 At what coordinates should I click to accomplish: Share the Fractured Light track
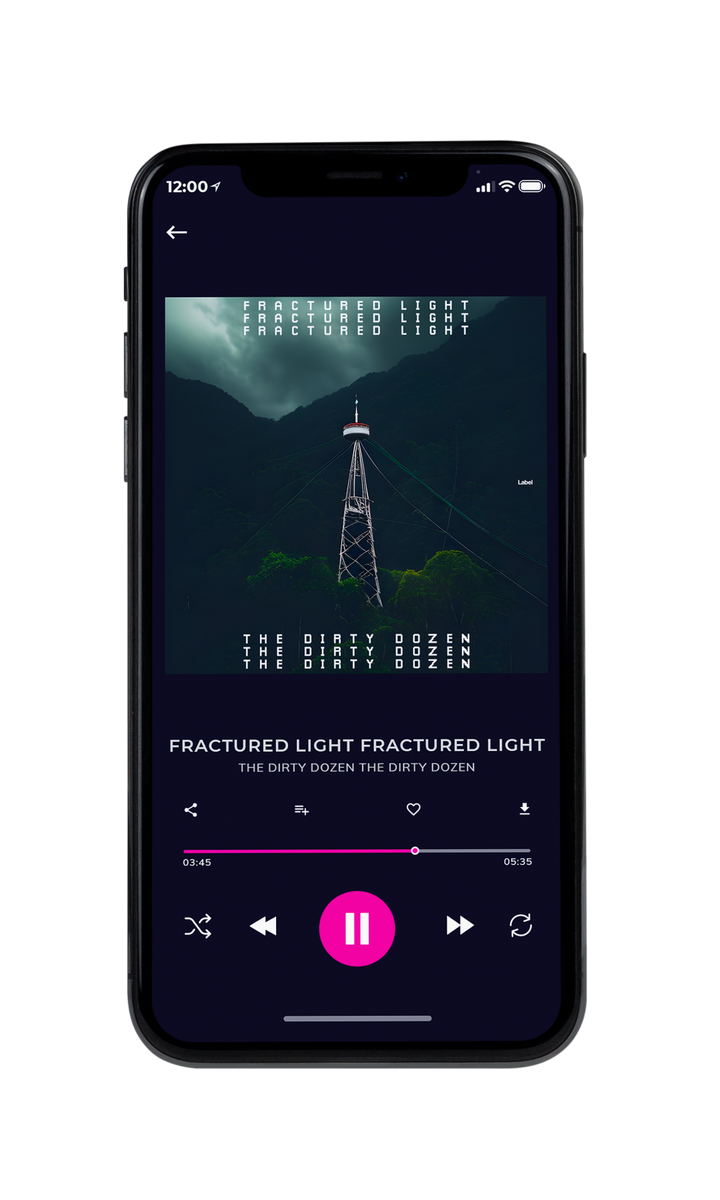click(x=191, y=810)
